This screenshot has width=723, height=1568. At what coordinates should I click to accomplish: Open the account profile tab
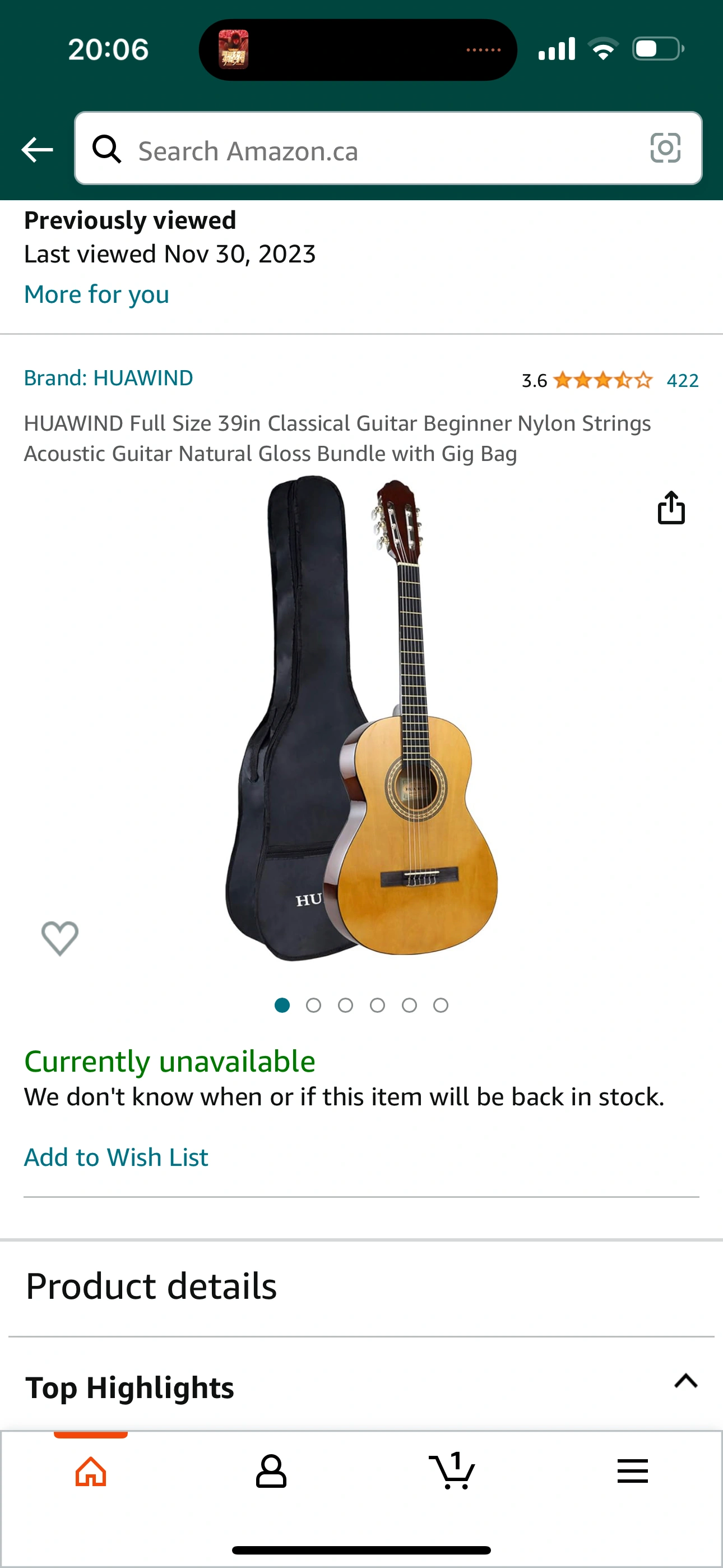pyautogui.click(x=271, y=1472)
